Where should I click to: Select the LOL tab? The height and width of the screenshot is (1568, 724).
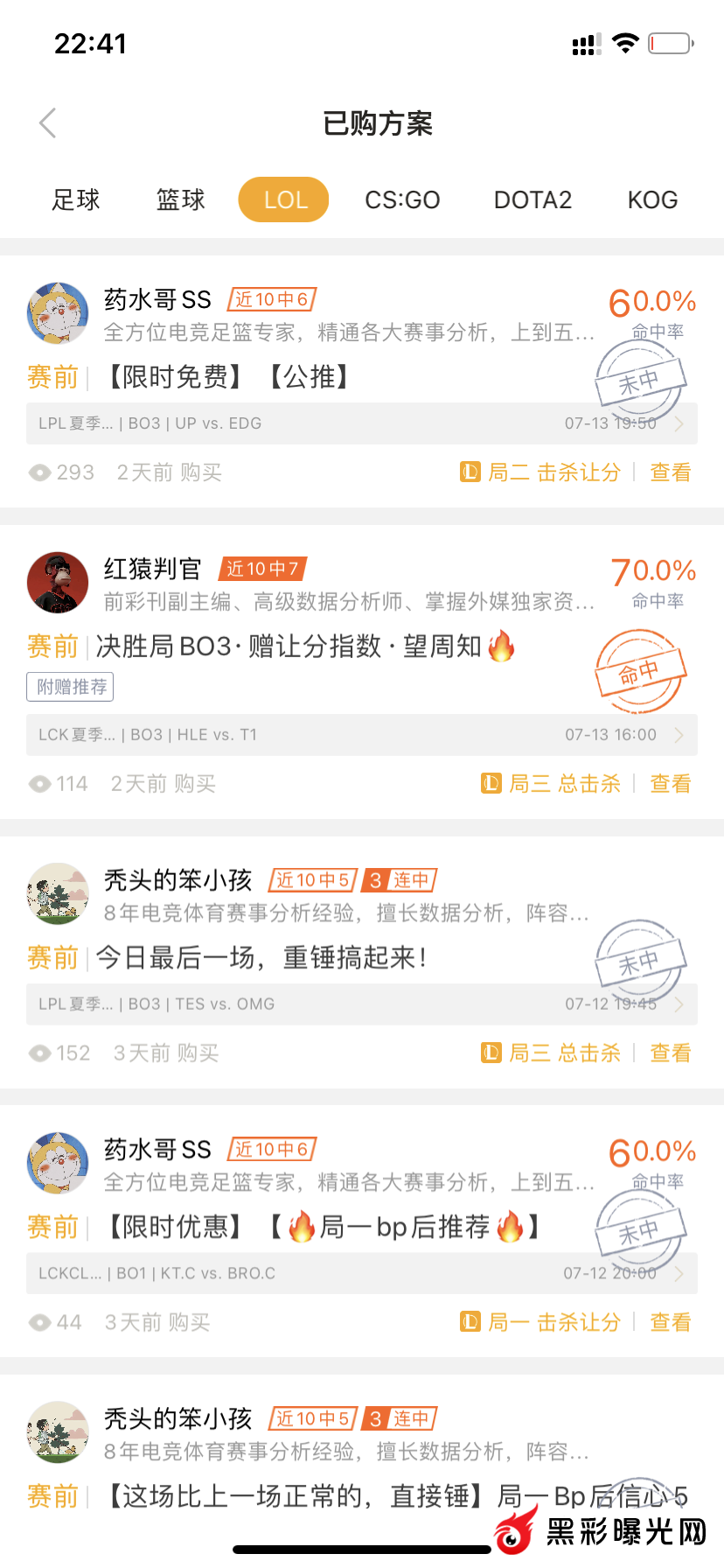[x=284, y=200]
